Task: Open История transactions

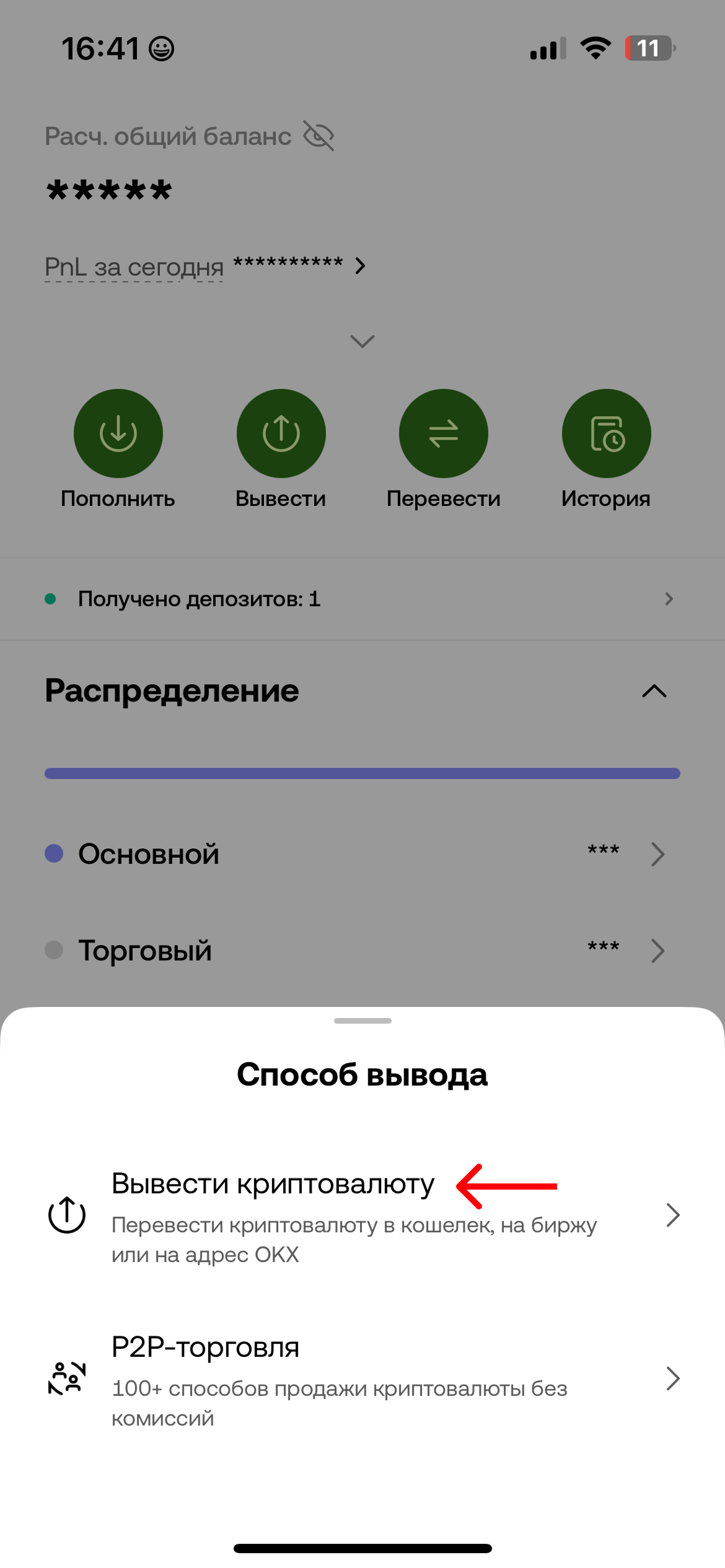Action: coord(606,433)
